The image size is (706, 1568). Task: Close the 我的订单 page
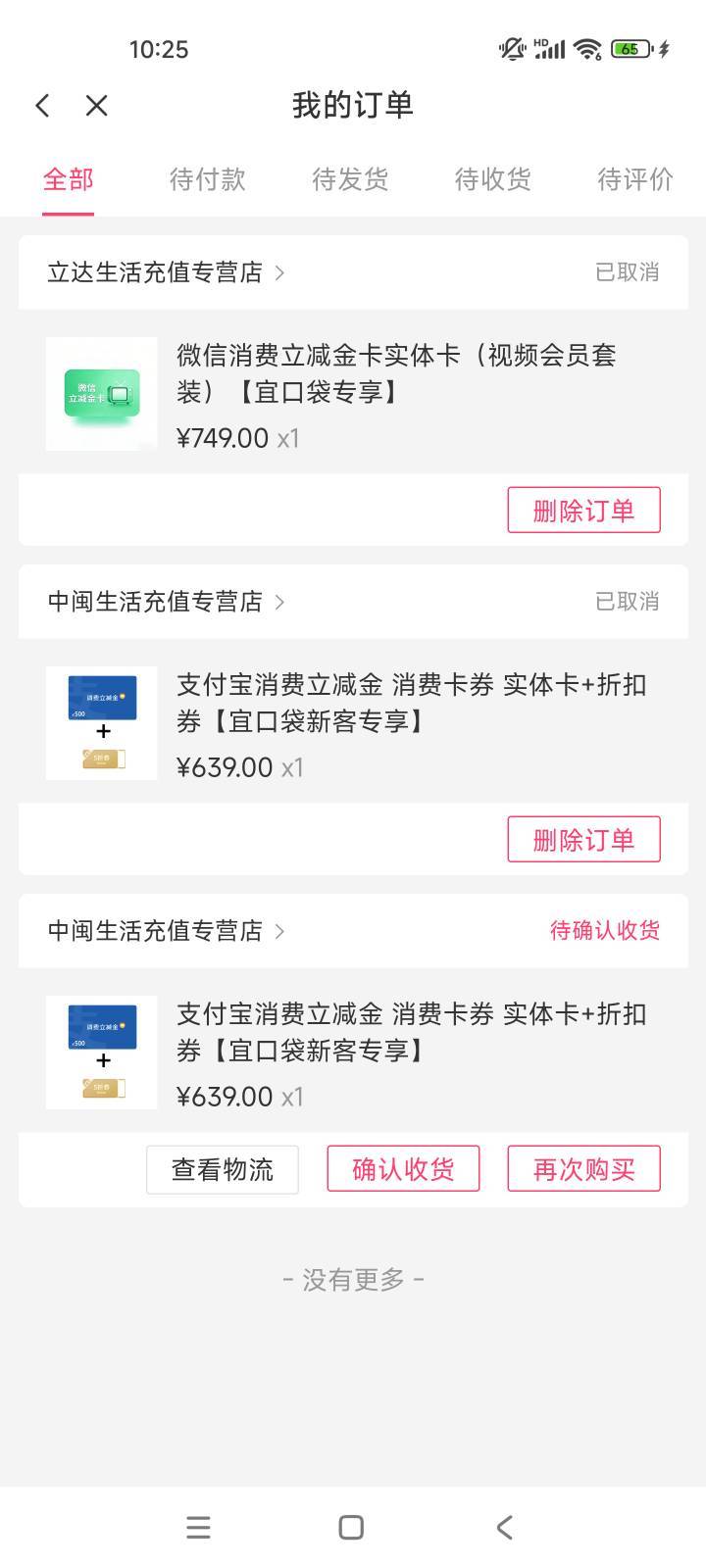click(96, 106)
